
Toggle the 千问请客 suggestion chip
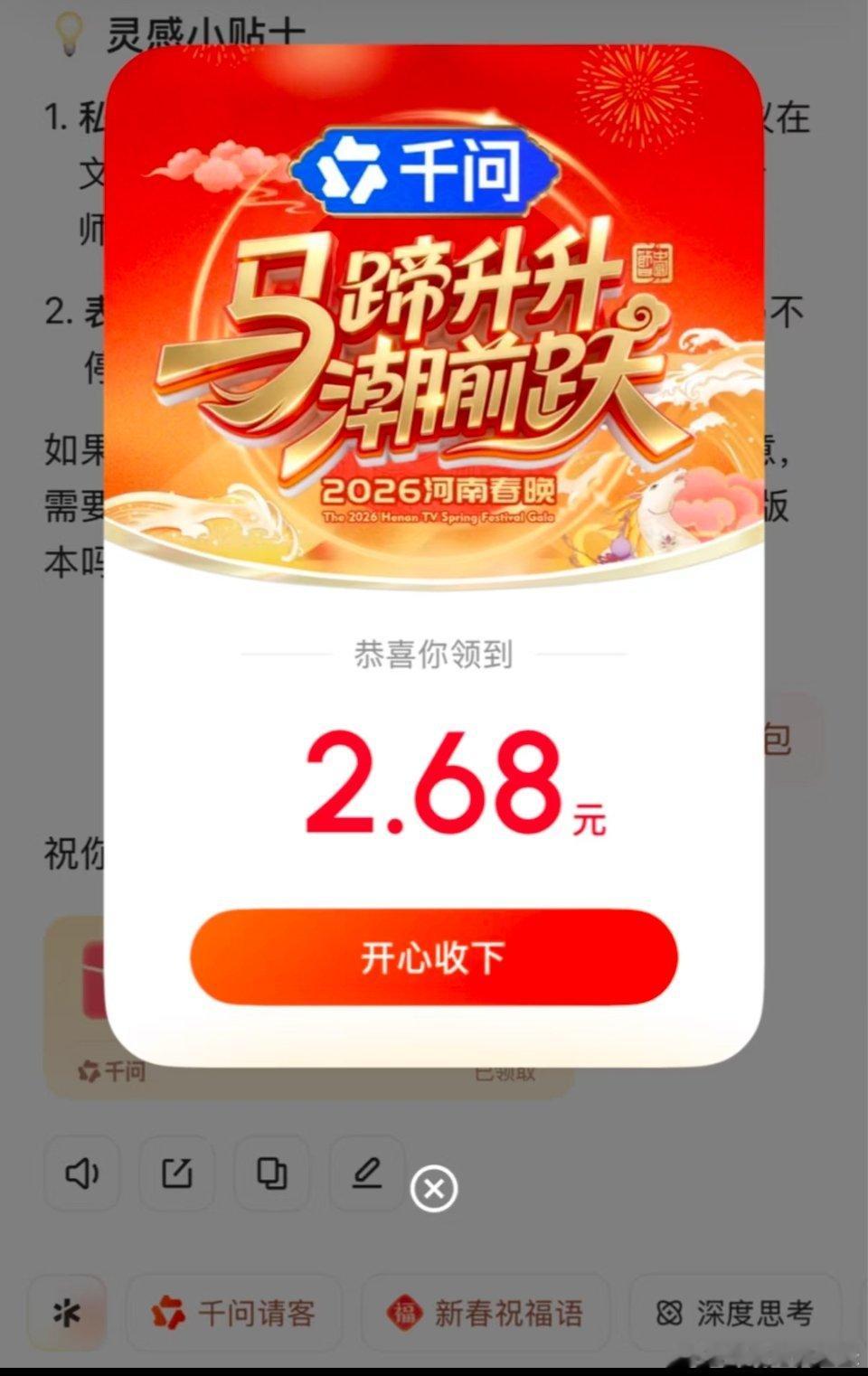(234, 1312)
